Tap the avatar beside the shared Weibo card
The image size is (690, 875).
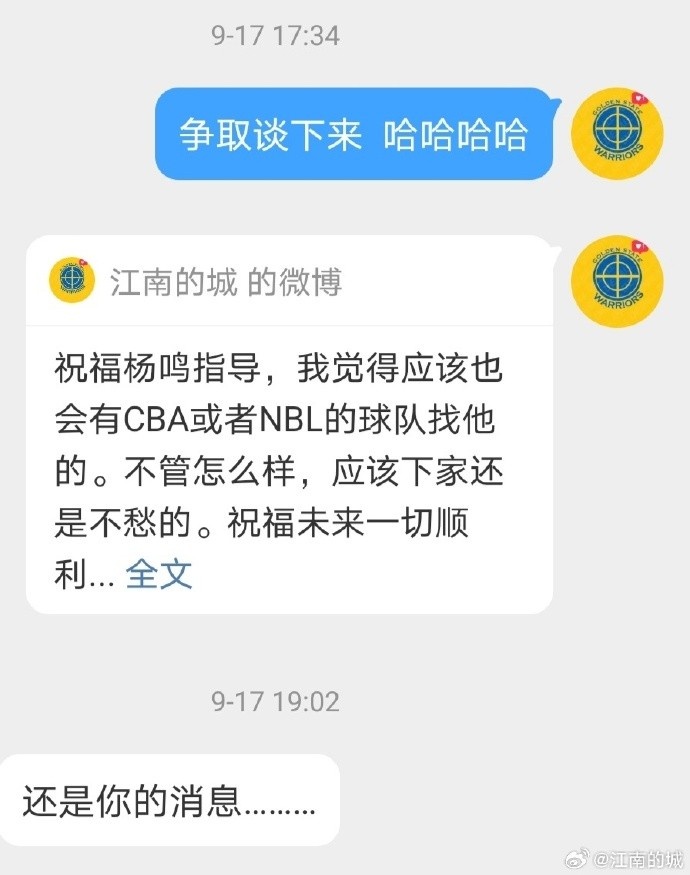coord(617,280)
